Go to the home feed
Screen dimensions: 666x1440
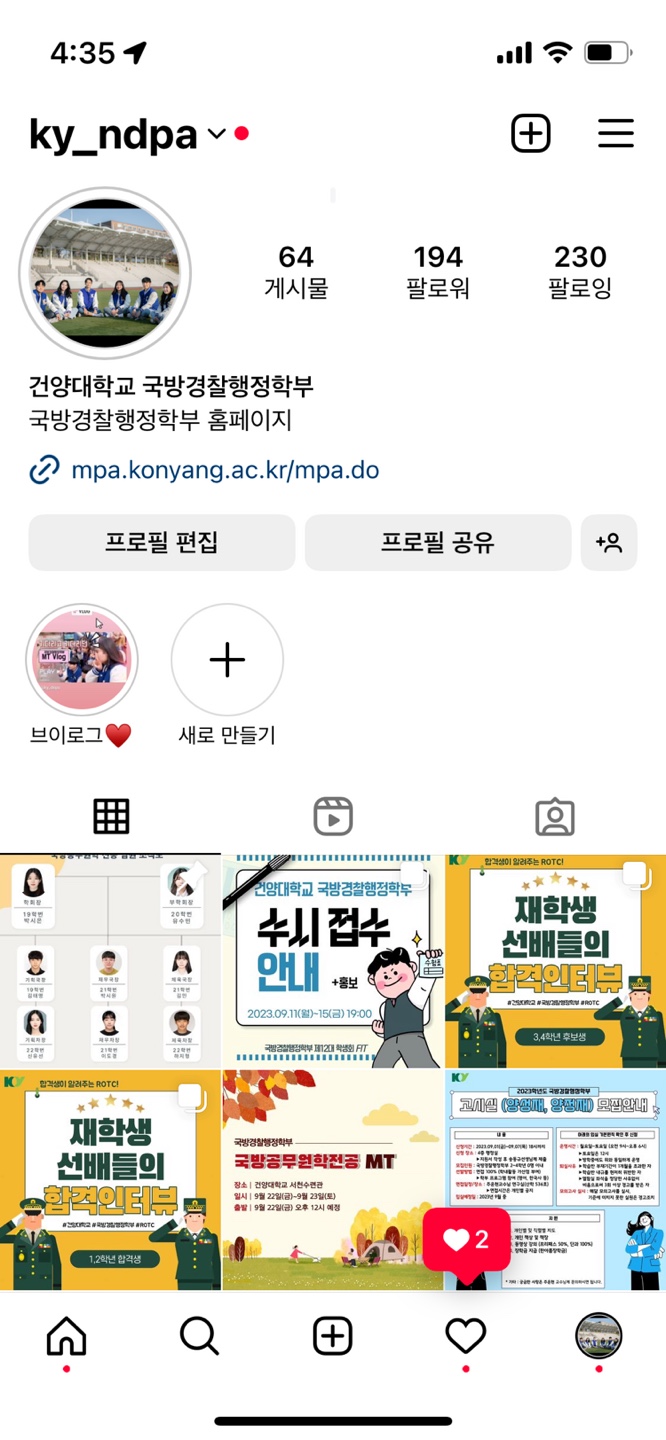point(67,1336)
